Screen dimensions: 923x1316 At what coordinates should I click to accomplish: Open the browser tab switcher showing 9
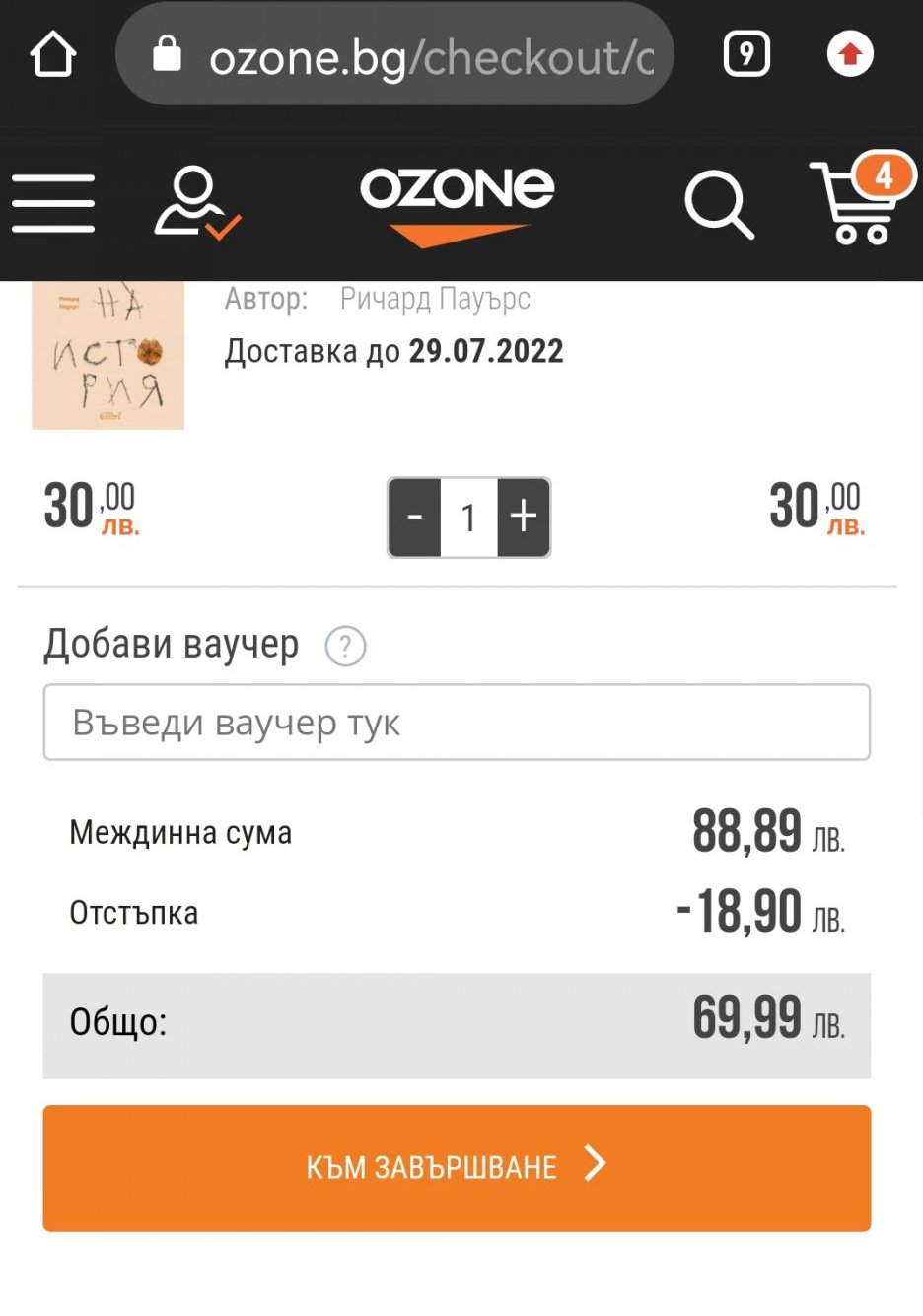tap(746, 54)
